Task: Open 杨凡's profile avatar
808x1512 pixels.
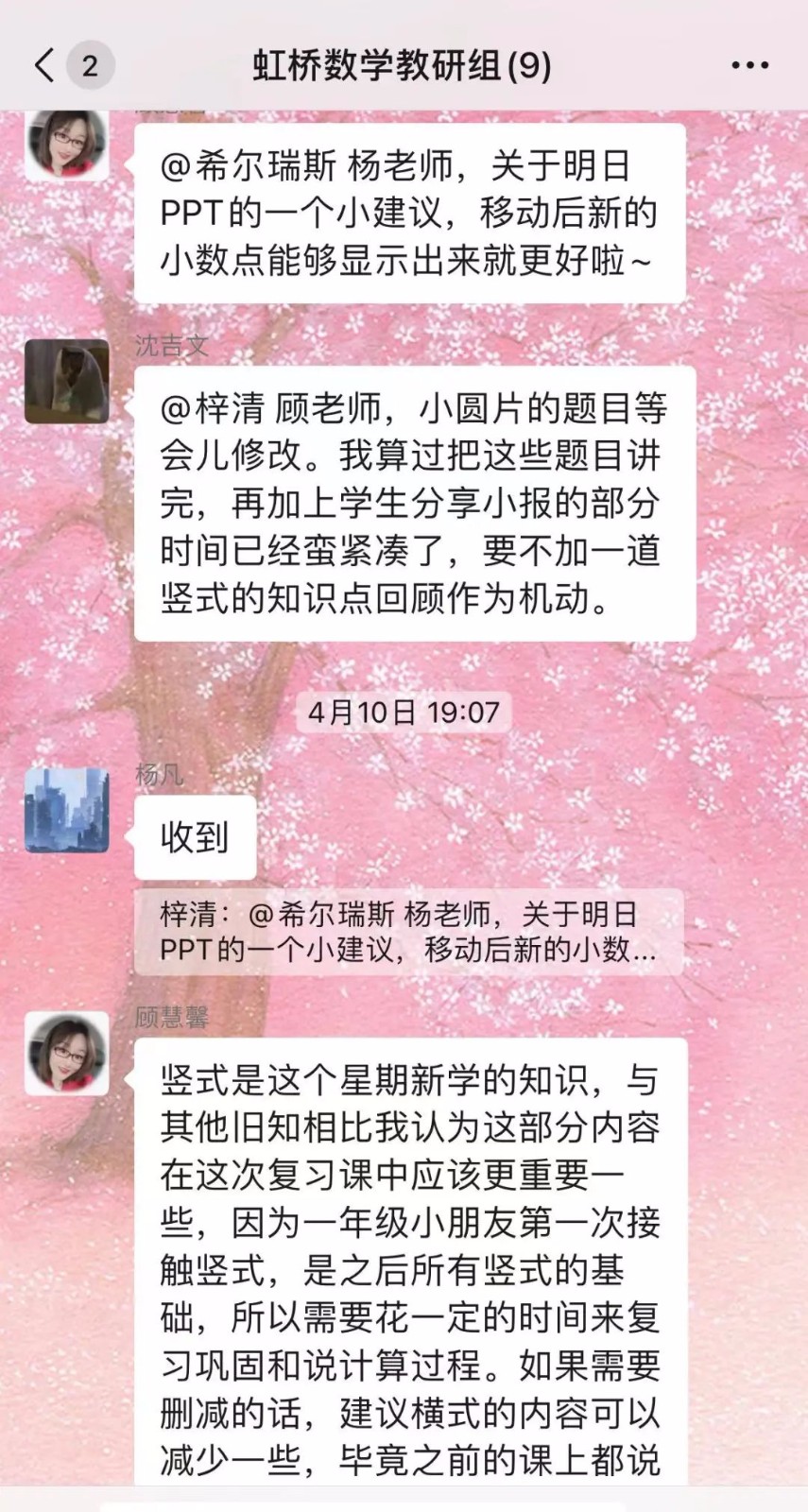Action: click(x=66, y=810)
